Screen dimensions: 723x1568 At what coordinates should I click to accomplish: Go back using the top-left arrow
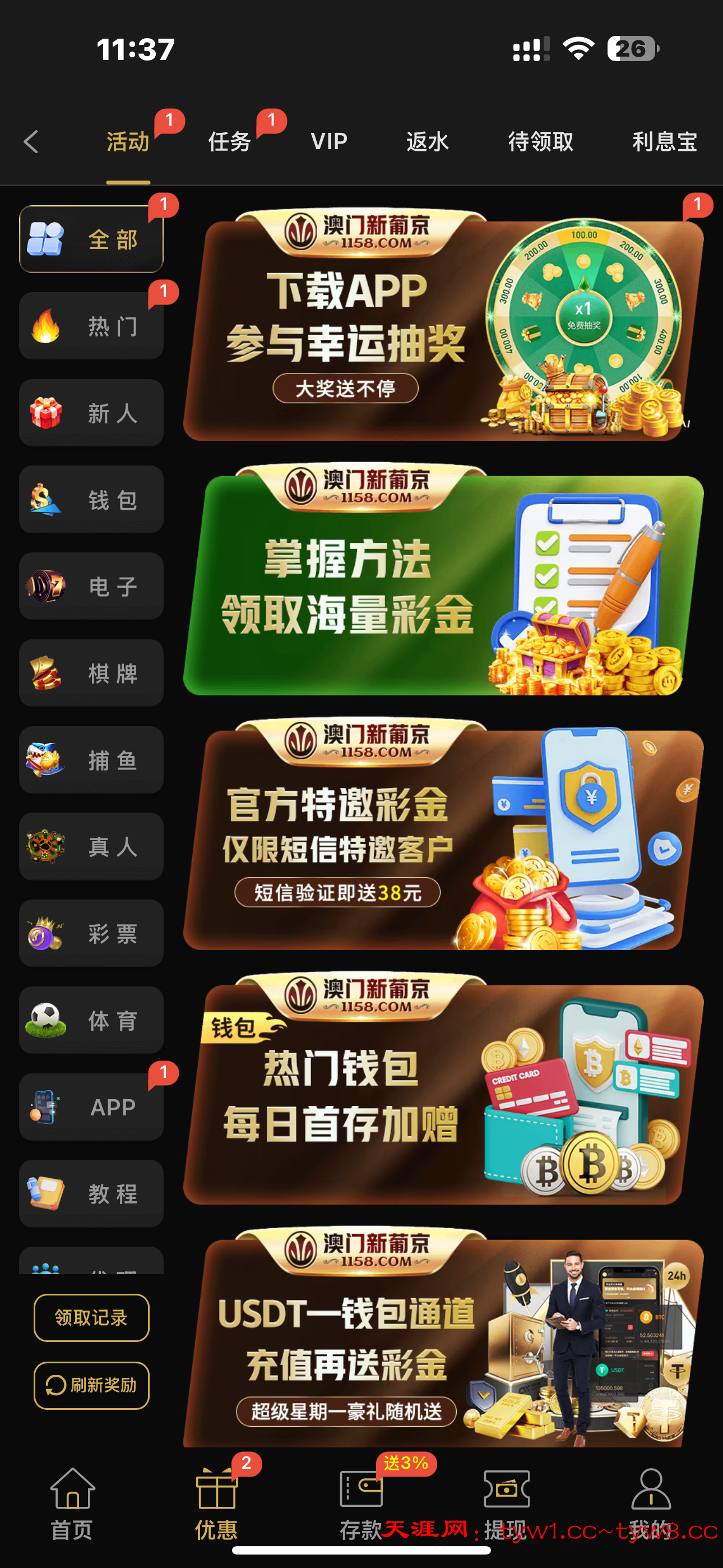(31, 142)
